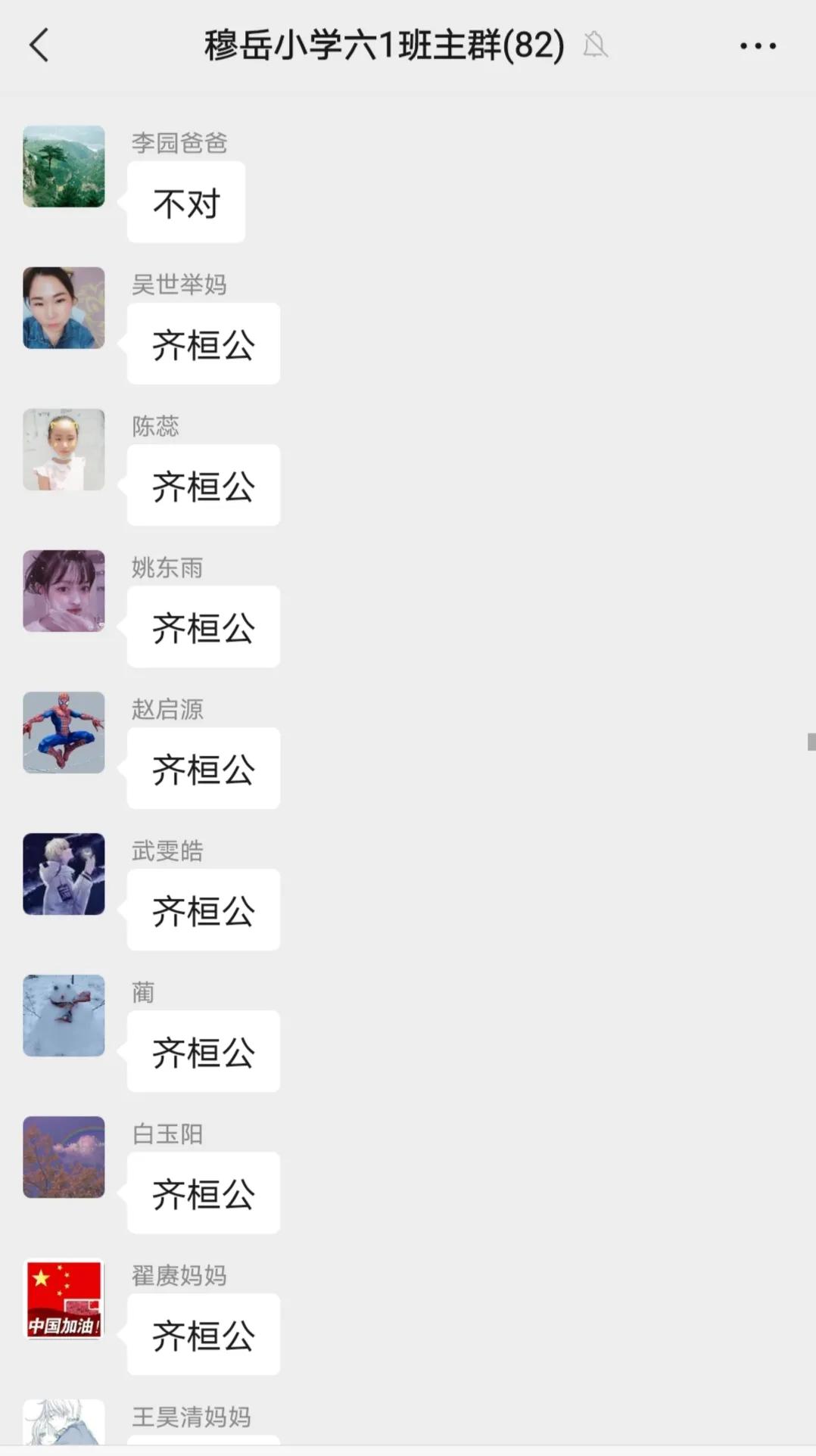Viewport: 816px width, 1456px height.
Task: View 吴世举妈's profile via avatar
Action: click(64, 308)
